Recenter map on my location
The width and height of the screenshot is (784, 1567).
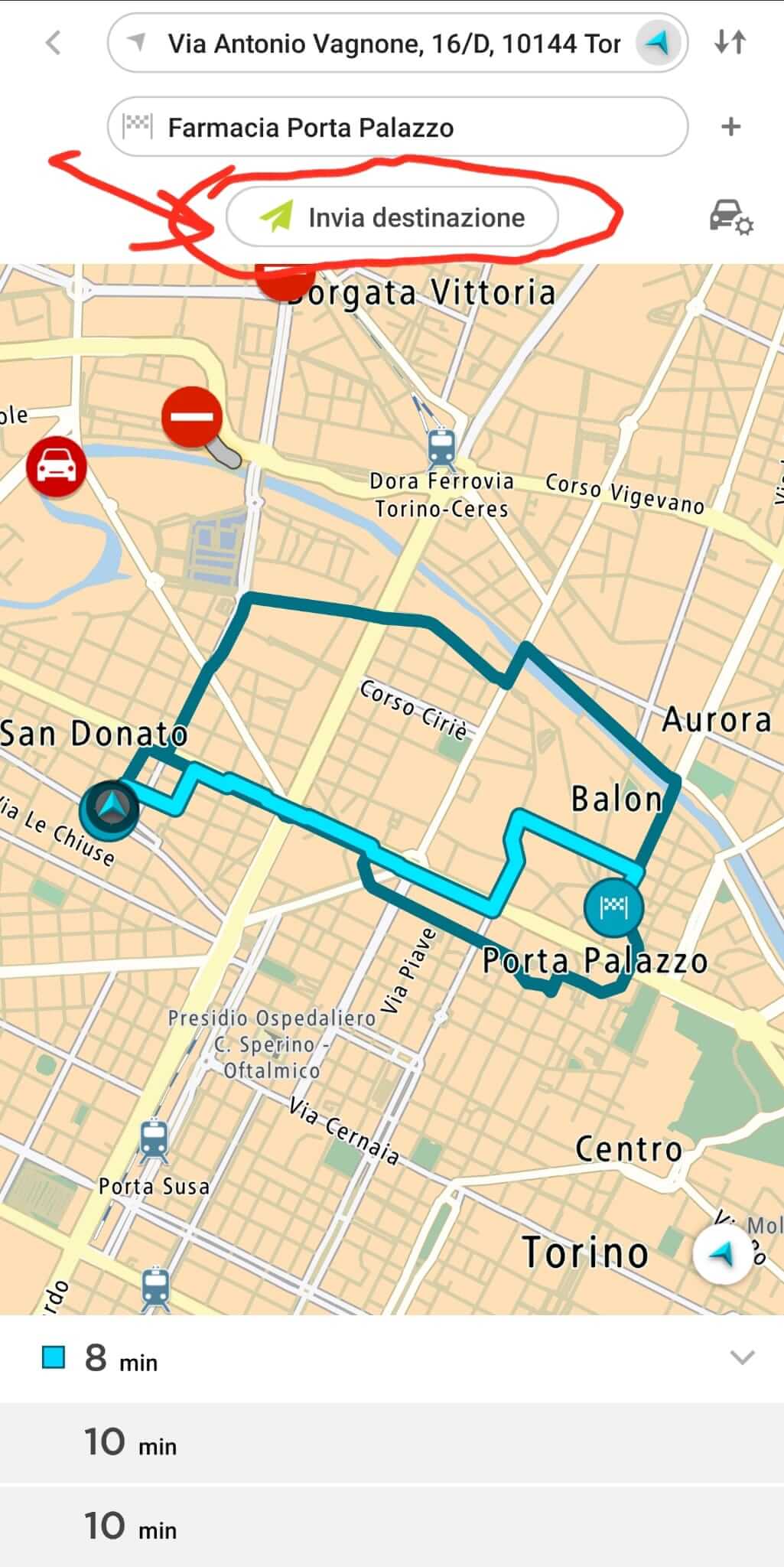722,1253
